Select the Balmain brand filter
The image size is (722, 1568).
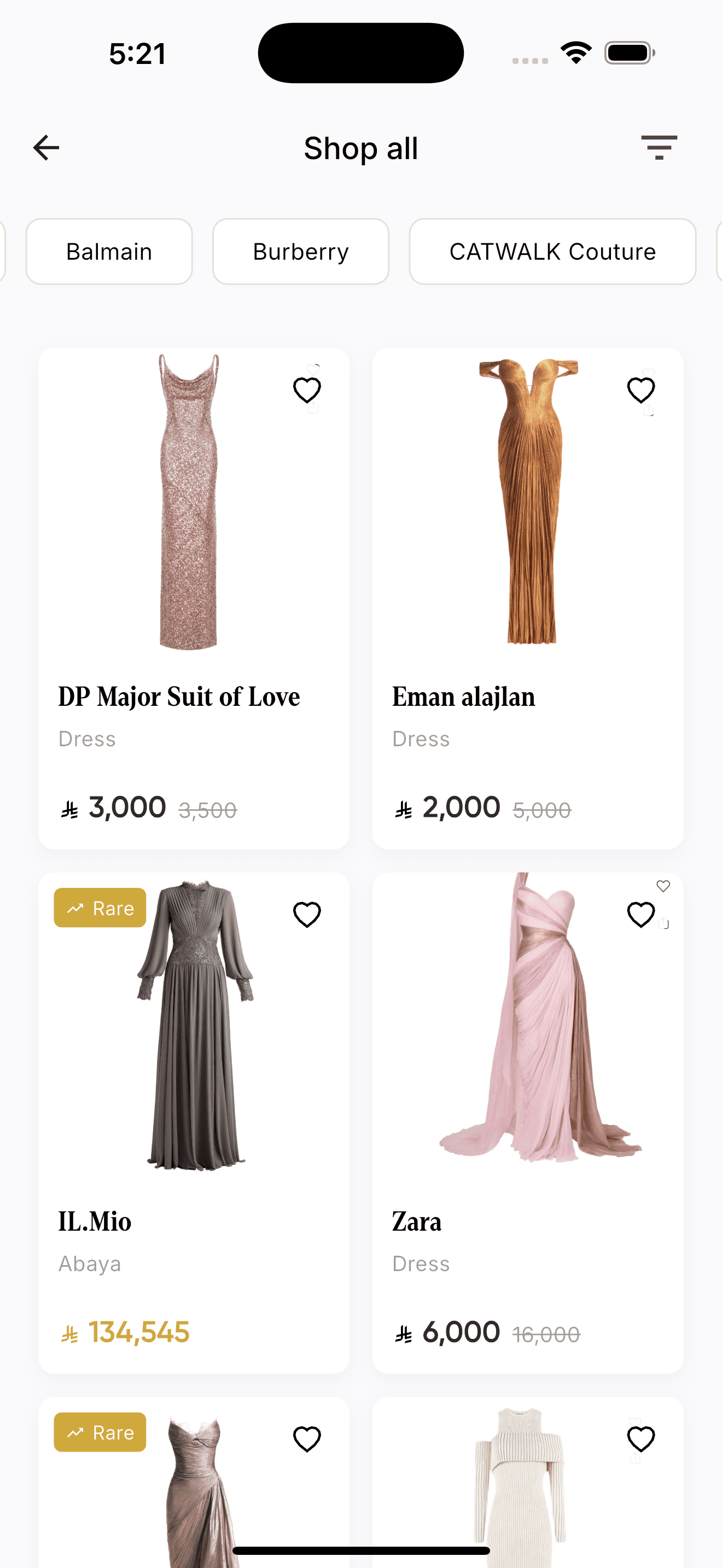(x=109, y=251)
